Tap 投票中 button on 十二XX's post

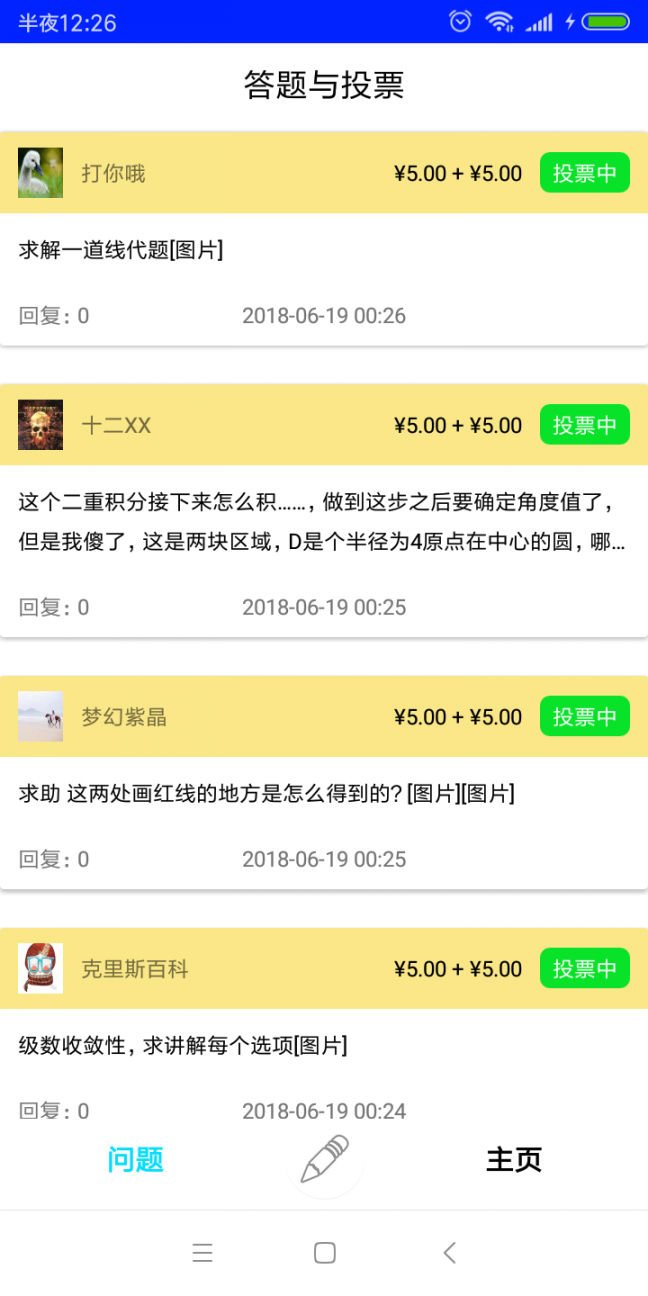click(x=584, y=425)
